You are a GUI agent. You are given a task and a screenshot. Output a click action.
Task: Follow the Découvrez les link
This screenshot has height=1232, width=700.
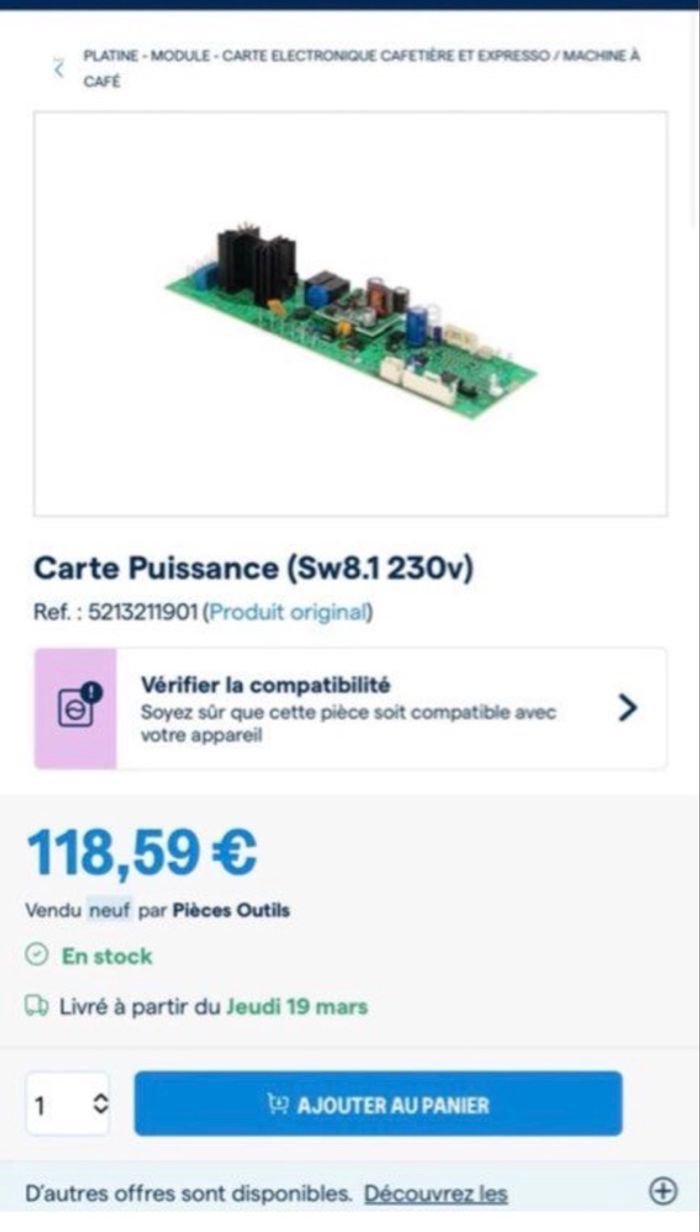click(x=436, y=1193)
